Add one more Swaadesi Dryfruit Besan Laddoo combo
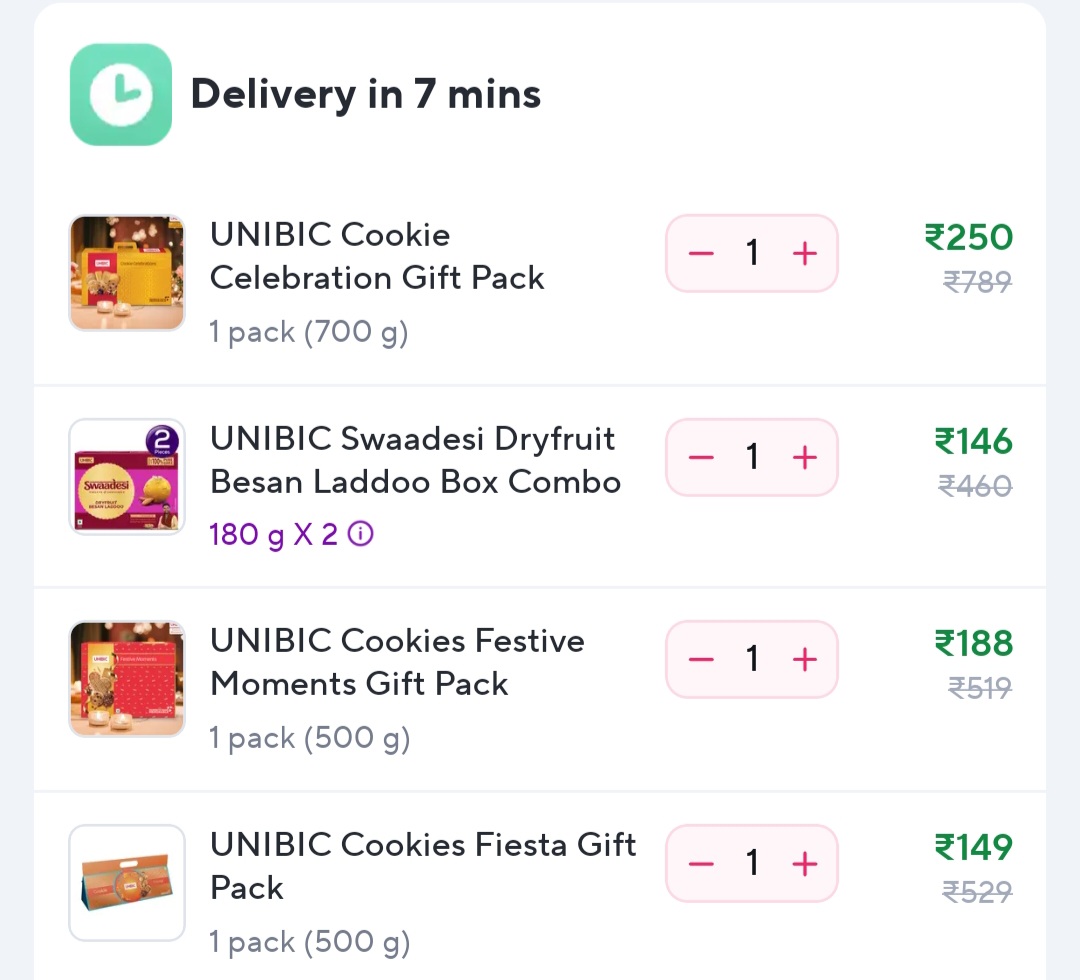This screenshot has height=980, width=1080. (x=805, y=458)
